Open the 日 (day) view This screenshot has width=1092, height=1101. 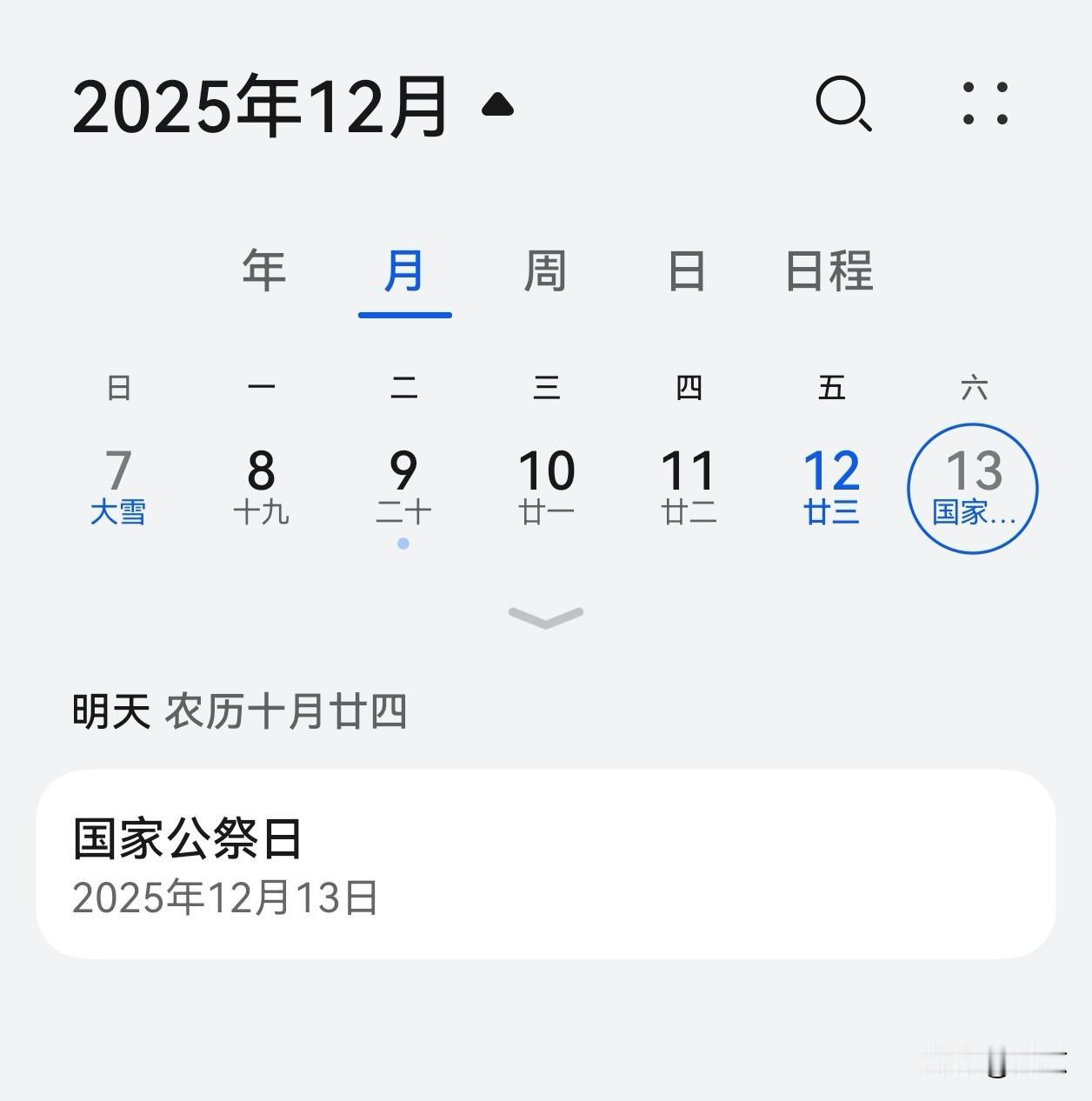687,270
